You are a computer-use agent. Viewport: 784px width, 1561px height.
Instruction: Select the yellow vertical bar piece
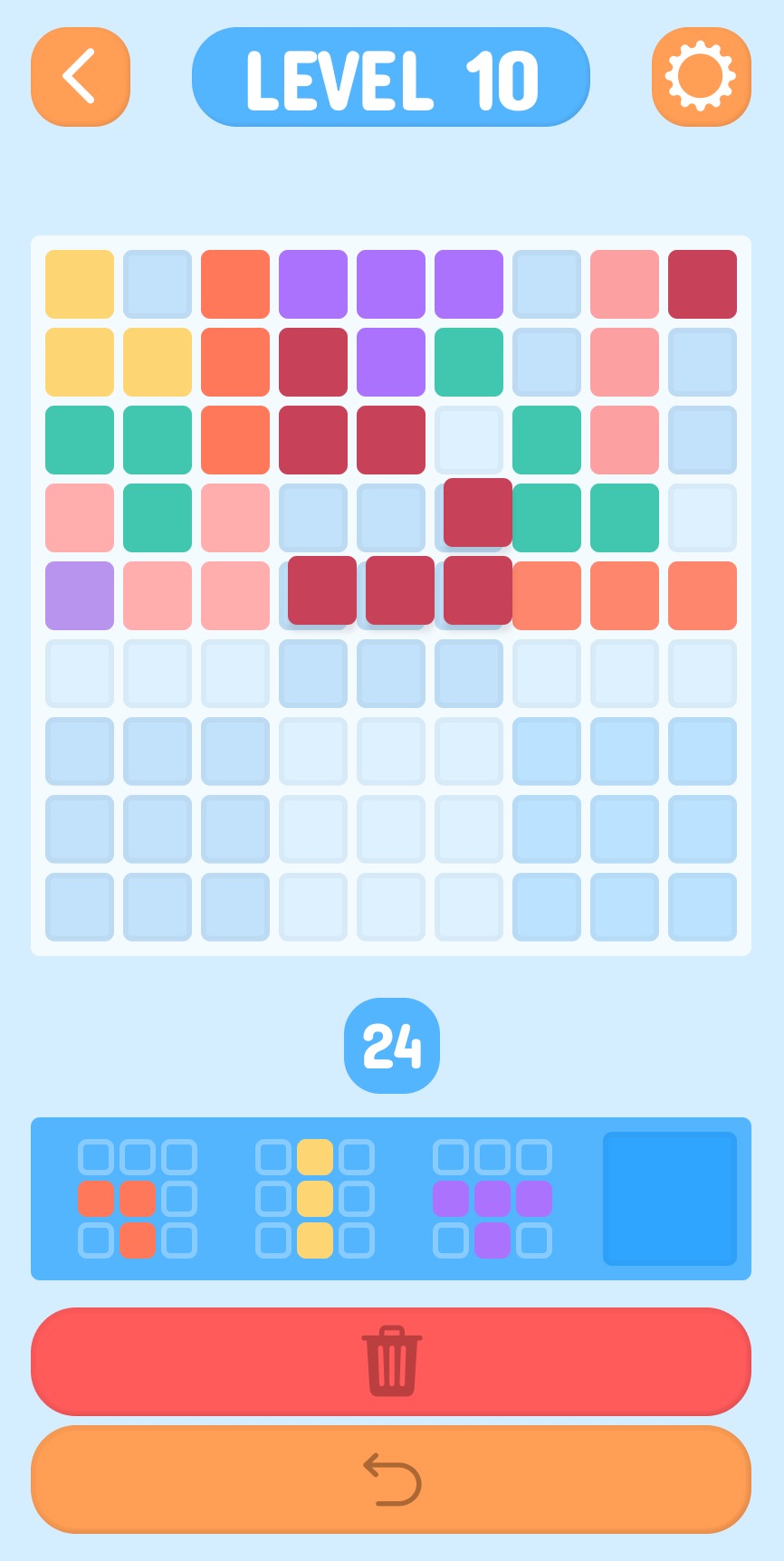click(x=315, y=1199)
